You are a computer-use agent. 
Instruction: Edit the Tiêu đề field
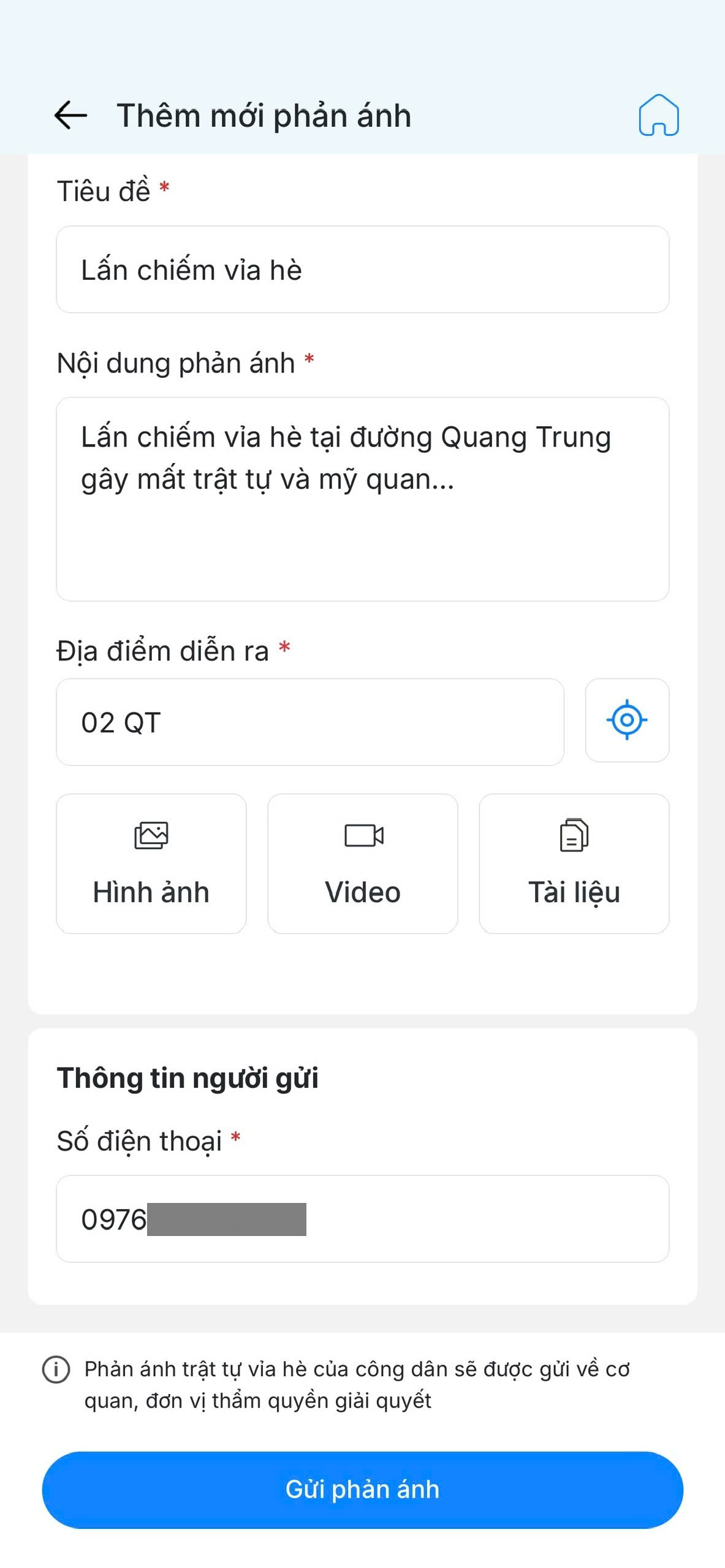(362, 269)
